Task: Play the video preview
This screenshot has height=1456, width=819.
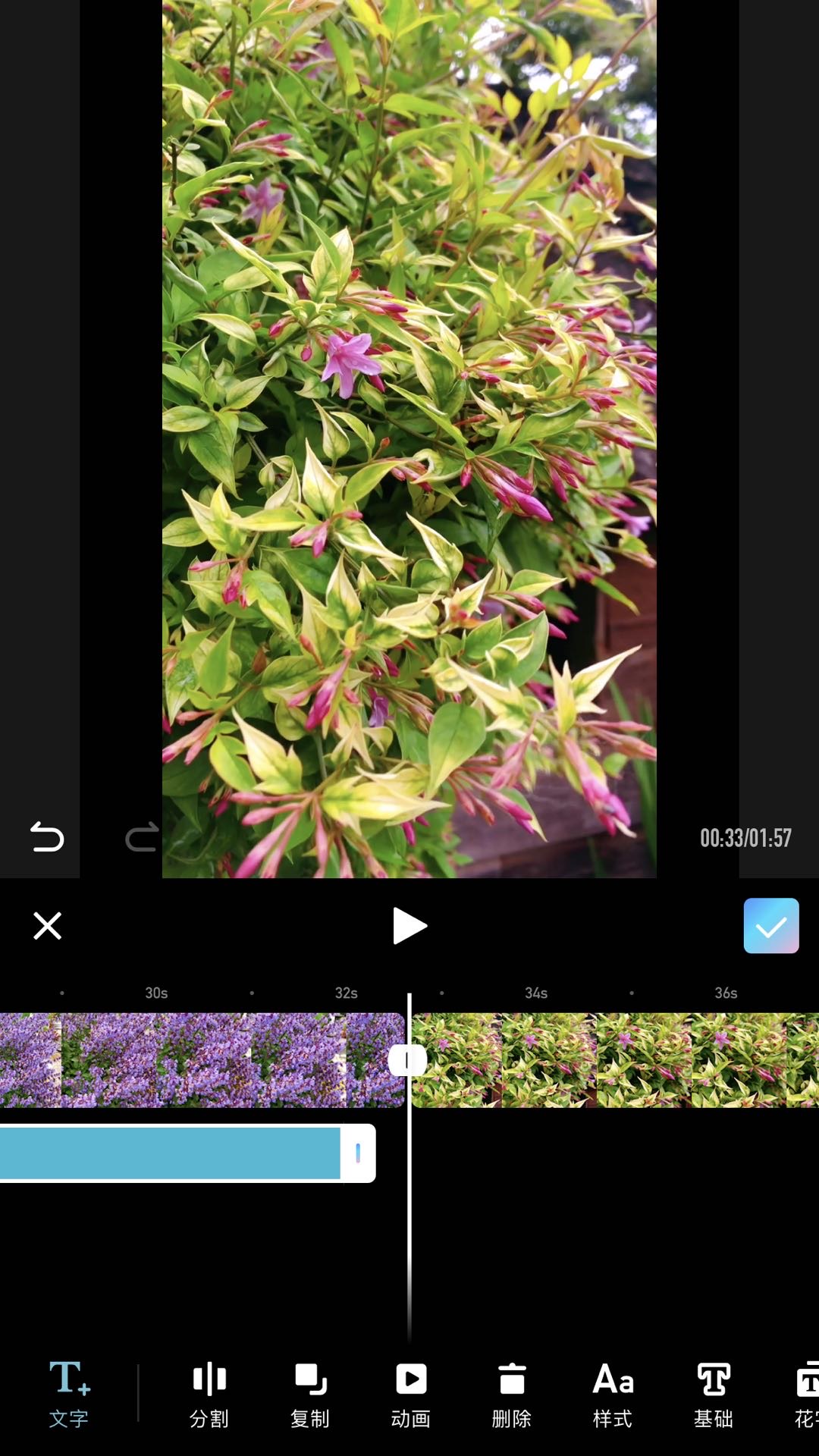Action: click(x=409, y=926)
